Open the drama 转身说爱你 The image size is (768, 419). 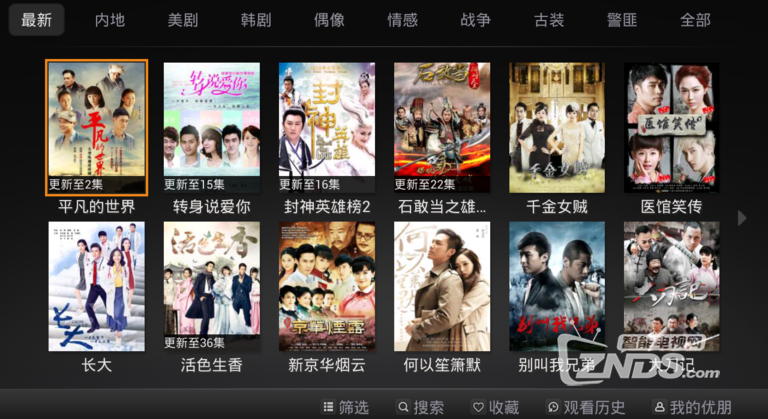pyautogui.click(x=211, y=128)
